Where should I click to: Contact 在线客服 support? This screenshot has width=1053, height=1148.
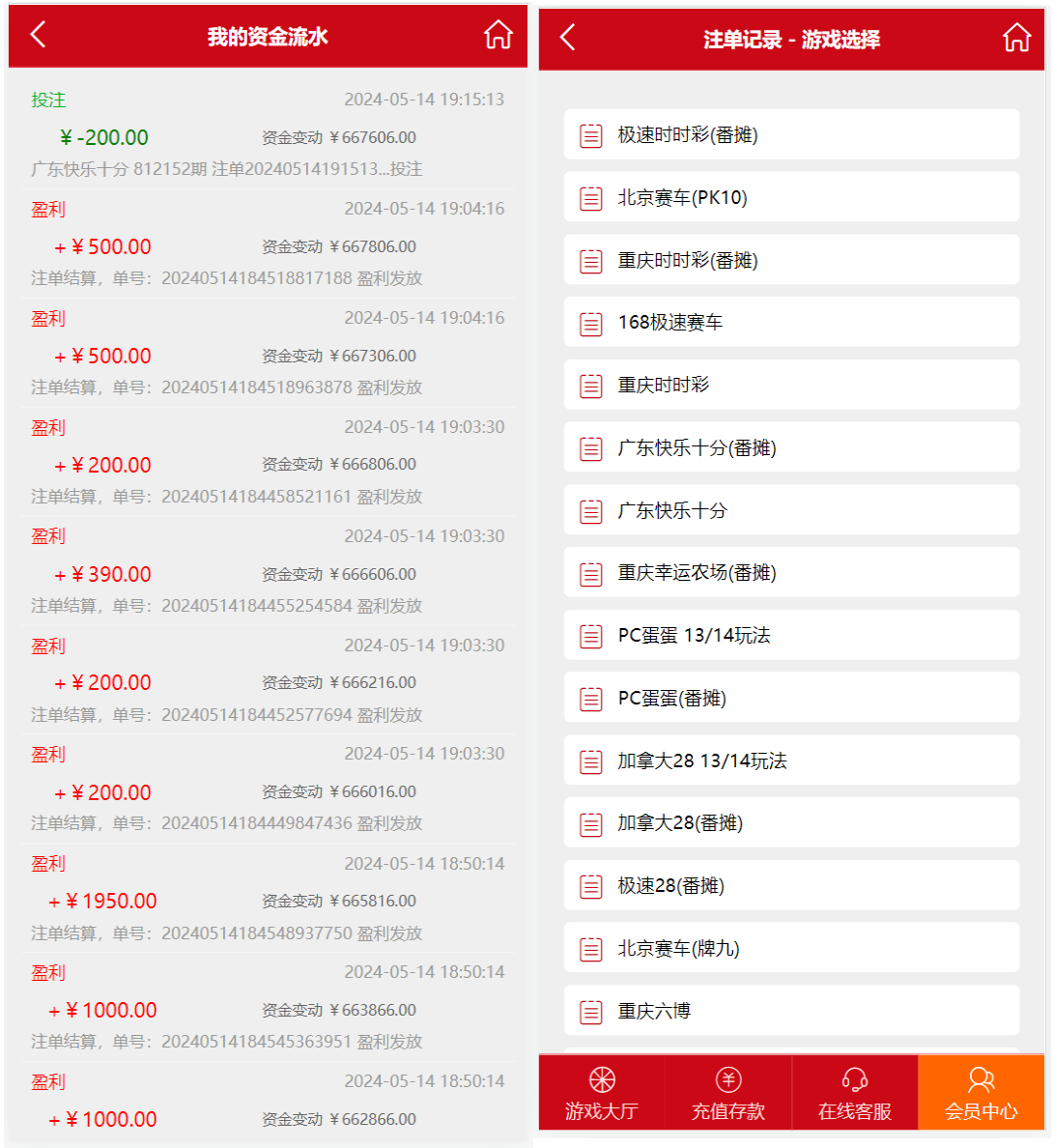[x=855, y=1093]
